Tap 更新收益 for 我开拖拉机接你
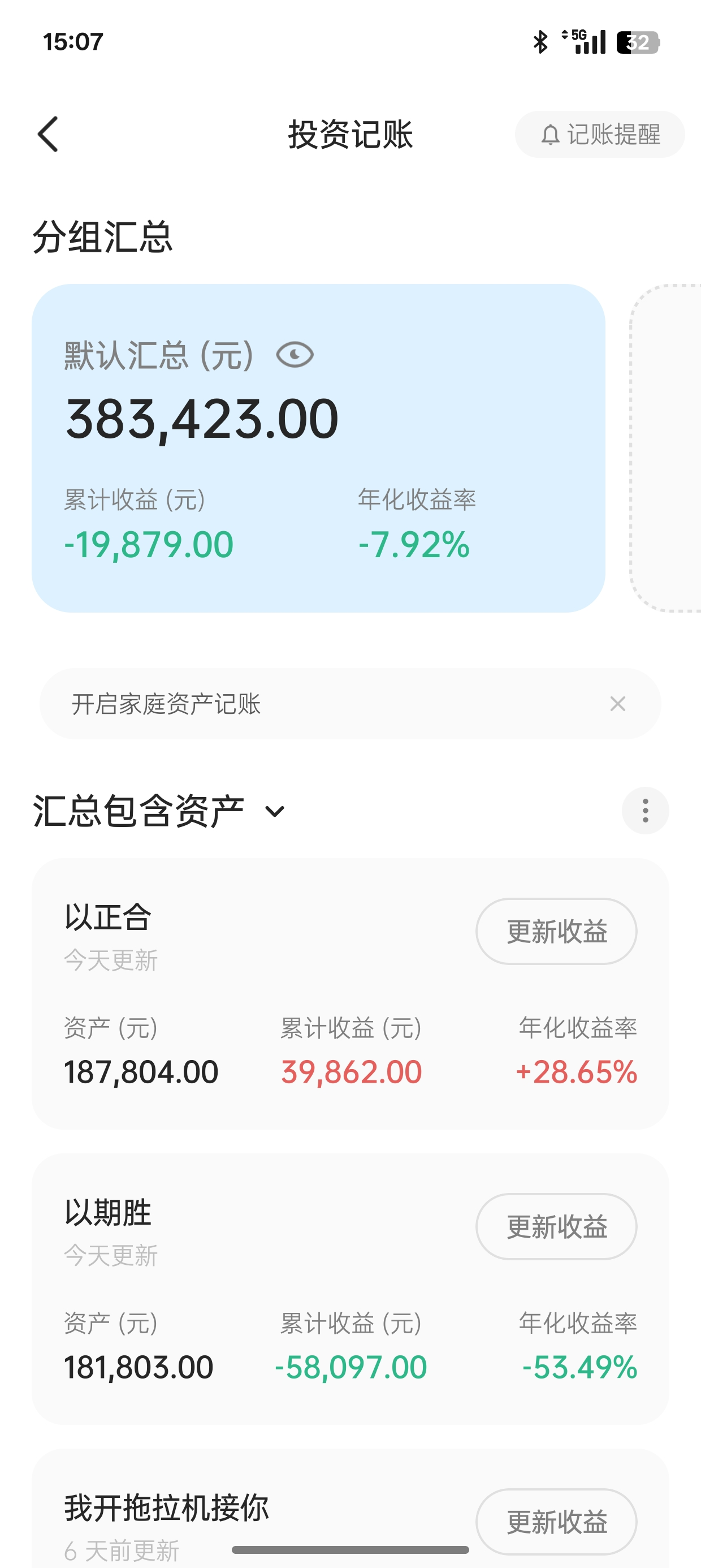This screenshot has height=1568, width=701. pos(556,1522)
